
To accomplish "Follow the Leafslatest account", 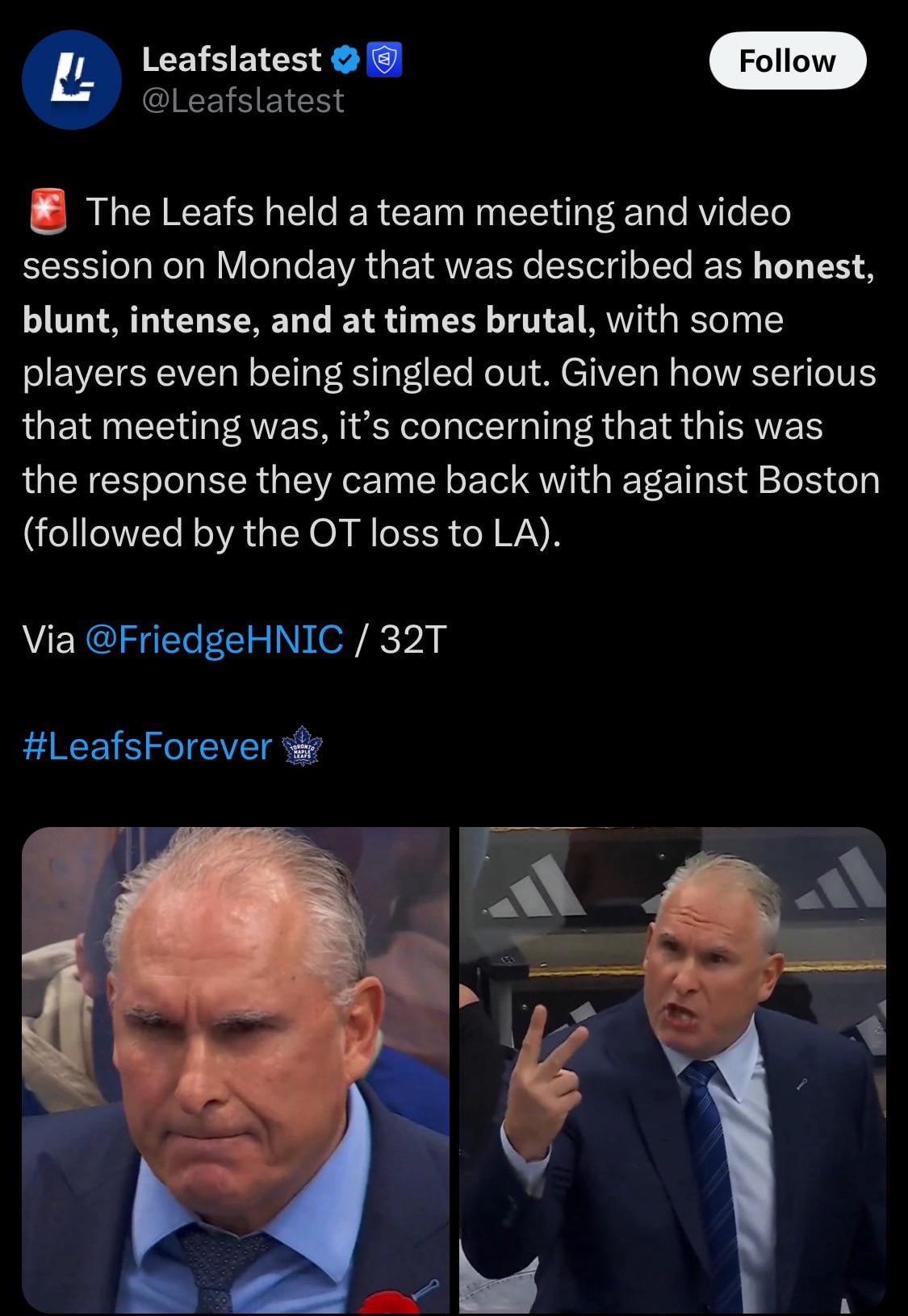I will pyautogui.click(x=787, y=61).
